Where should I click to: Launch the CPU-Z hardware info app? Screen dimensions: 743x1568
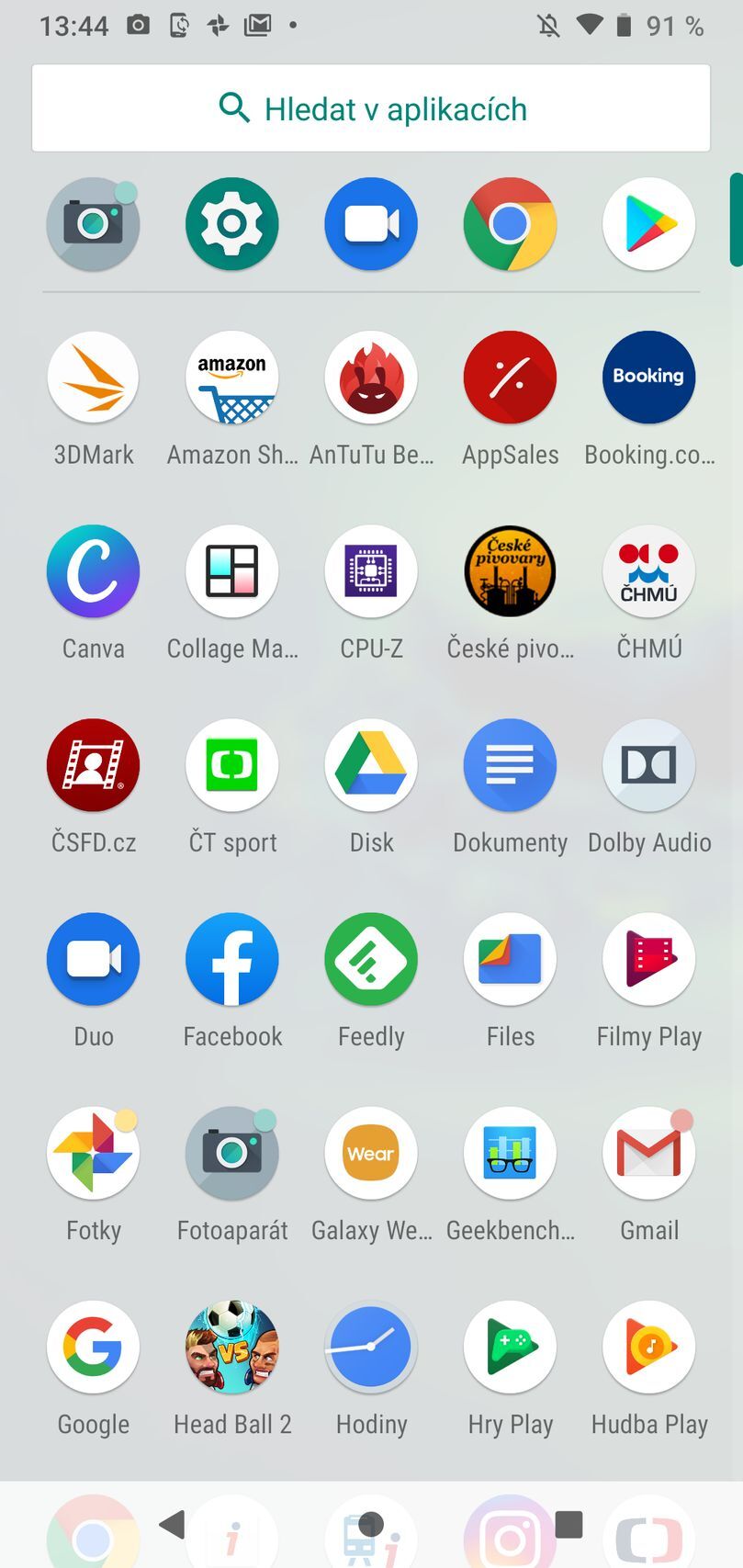point(371,570)
